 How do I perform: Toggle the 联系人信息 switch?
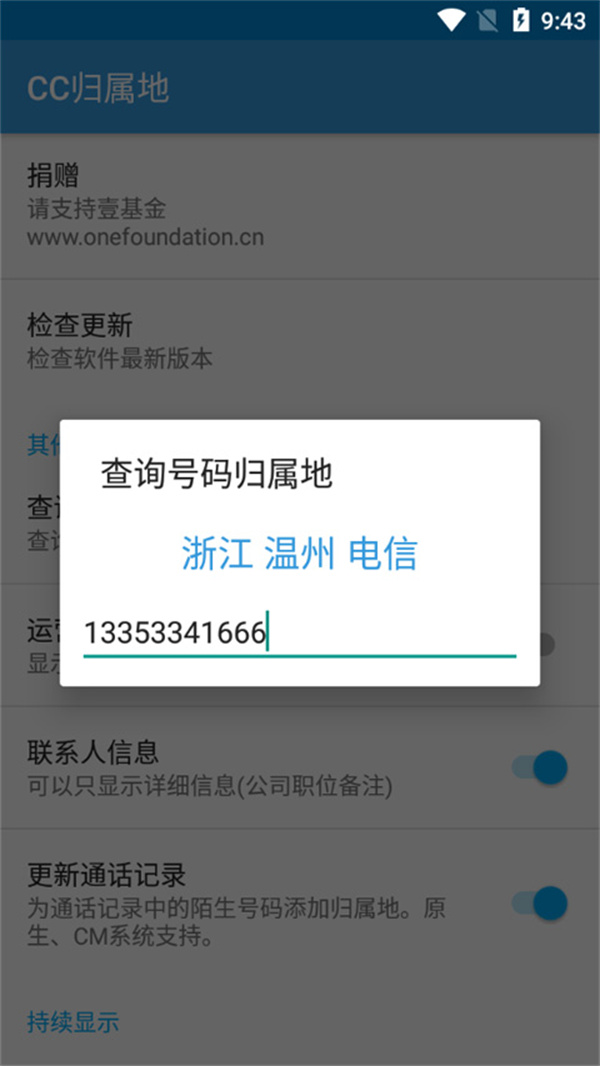[x=540, y=768]
